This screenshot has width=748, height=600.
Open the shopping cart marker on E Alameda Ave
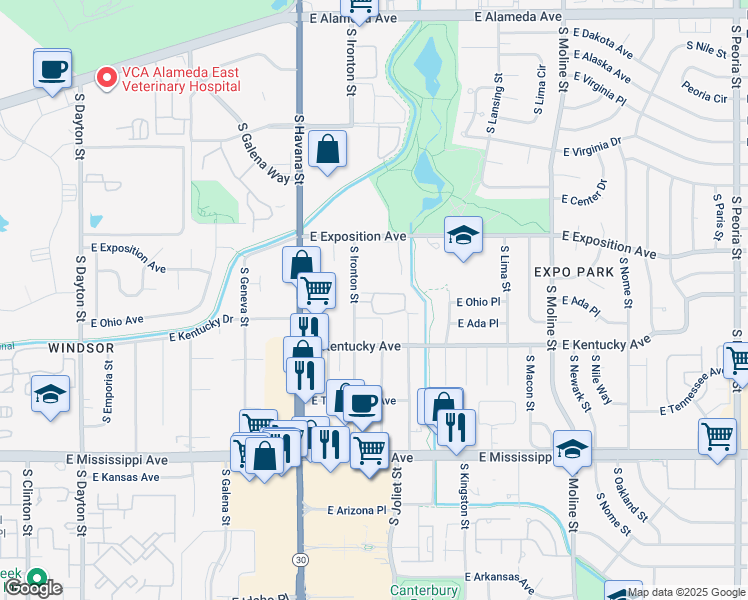360,9
